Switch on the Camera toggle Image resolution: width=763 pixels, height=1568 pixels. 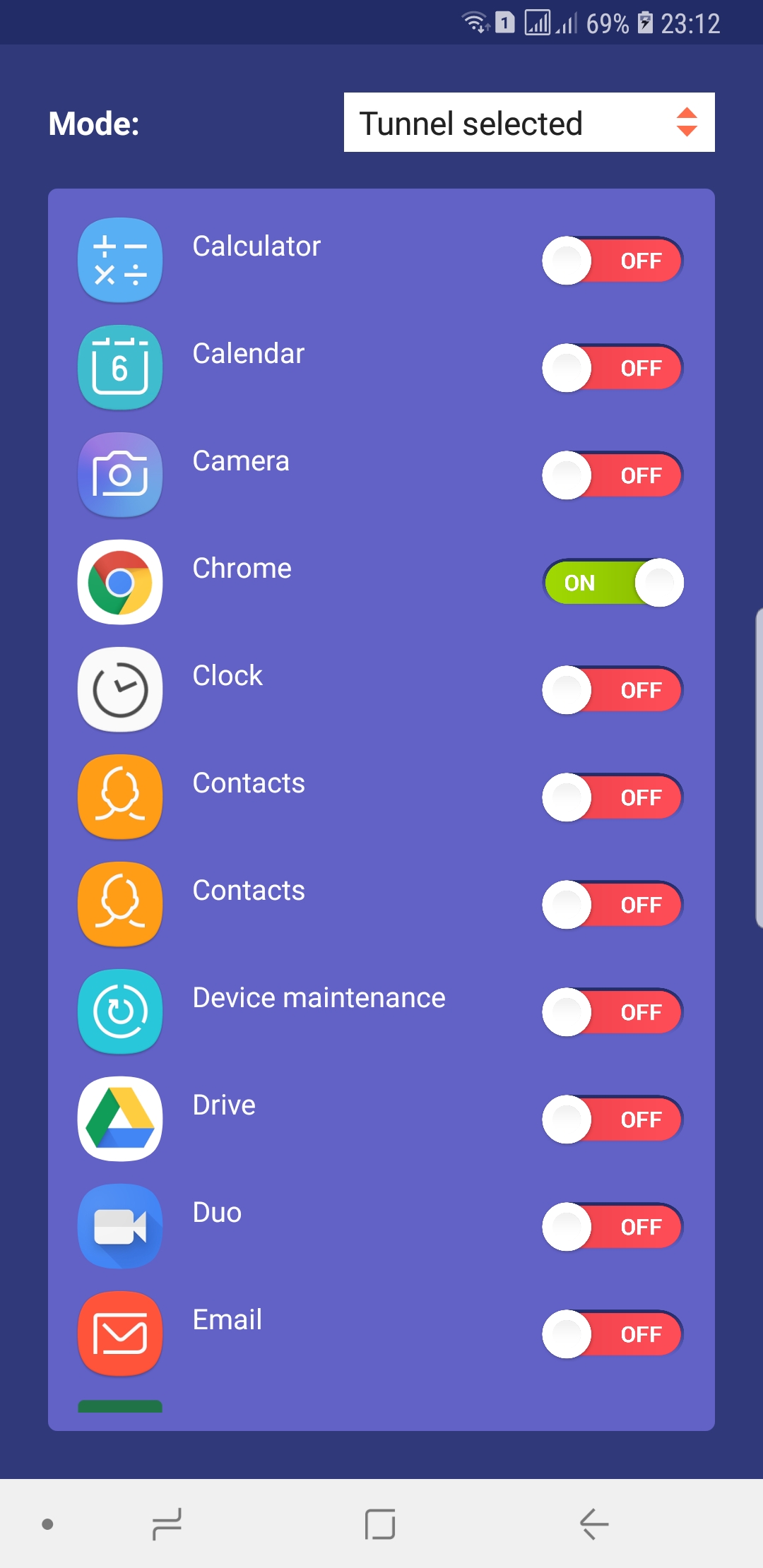pos(613,475)
